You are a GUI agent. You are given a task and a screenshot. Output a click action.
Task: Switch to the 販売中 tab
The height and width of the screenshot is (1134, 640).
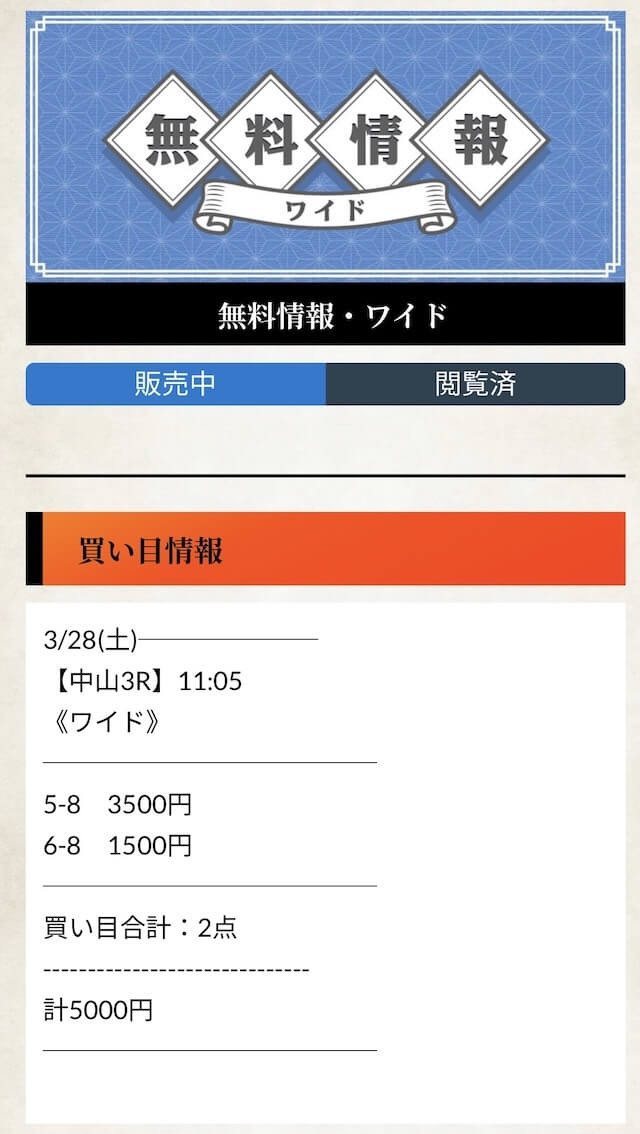point(176,384)
